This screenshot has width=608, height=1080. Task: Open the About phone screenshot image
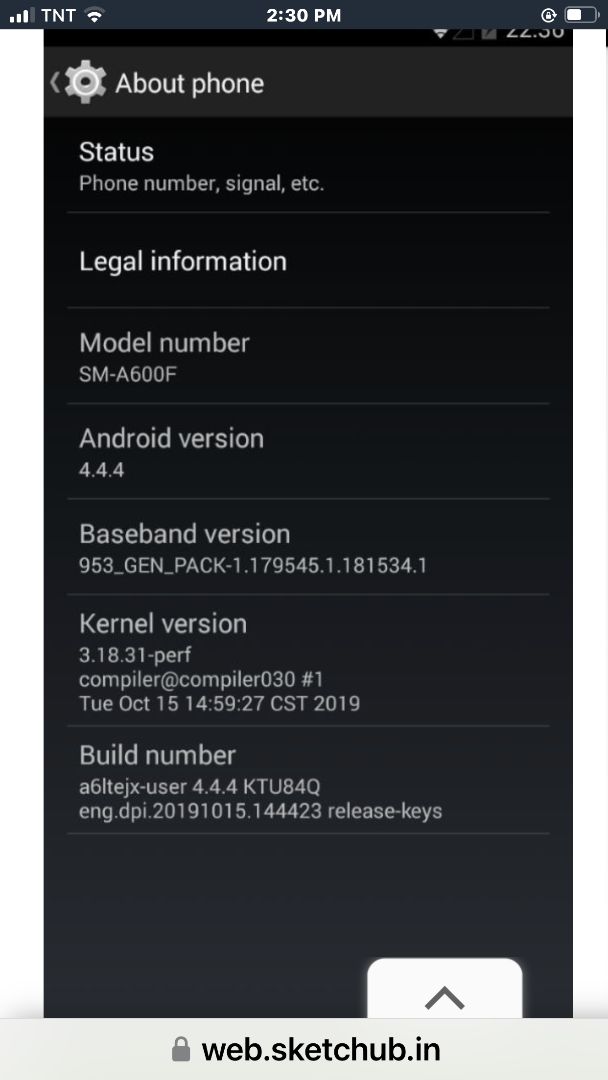click(308, 500)
